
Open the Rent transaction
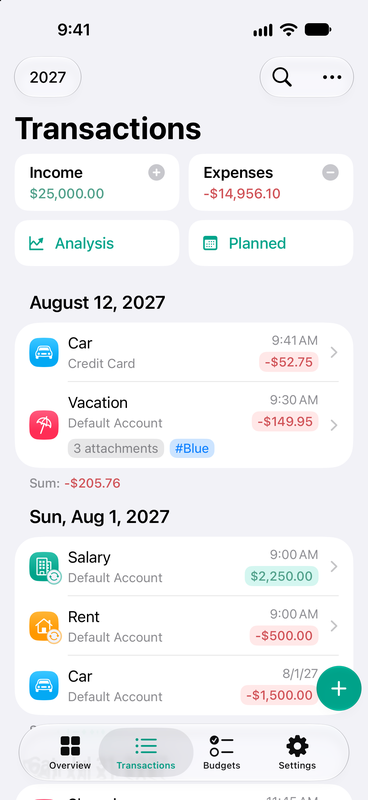tap(184, 626)
